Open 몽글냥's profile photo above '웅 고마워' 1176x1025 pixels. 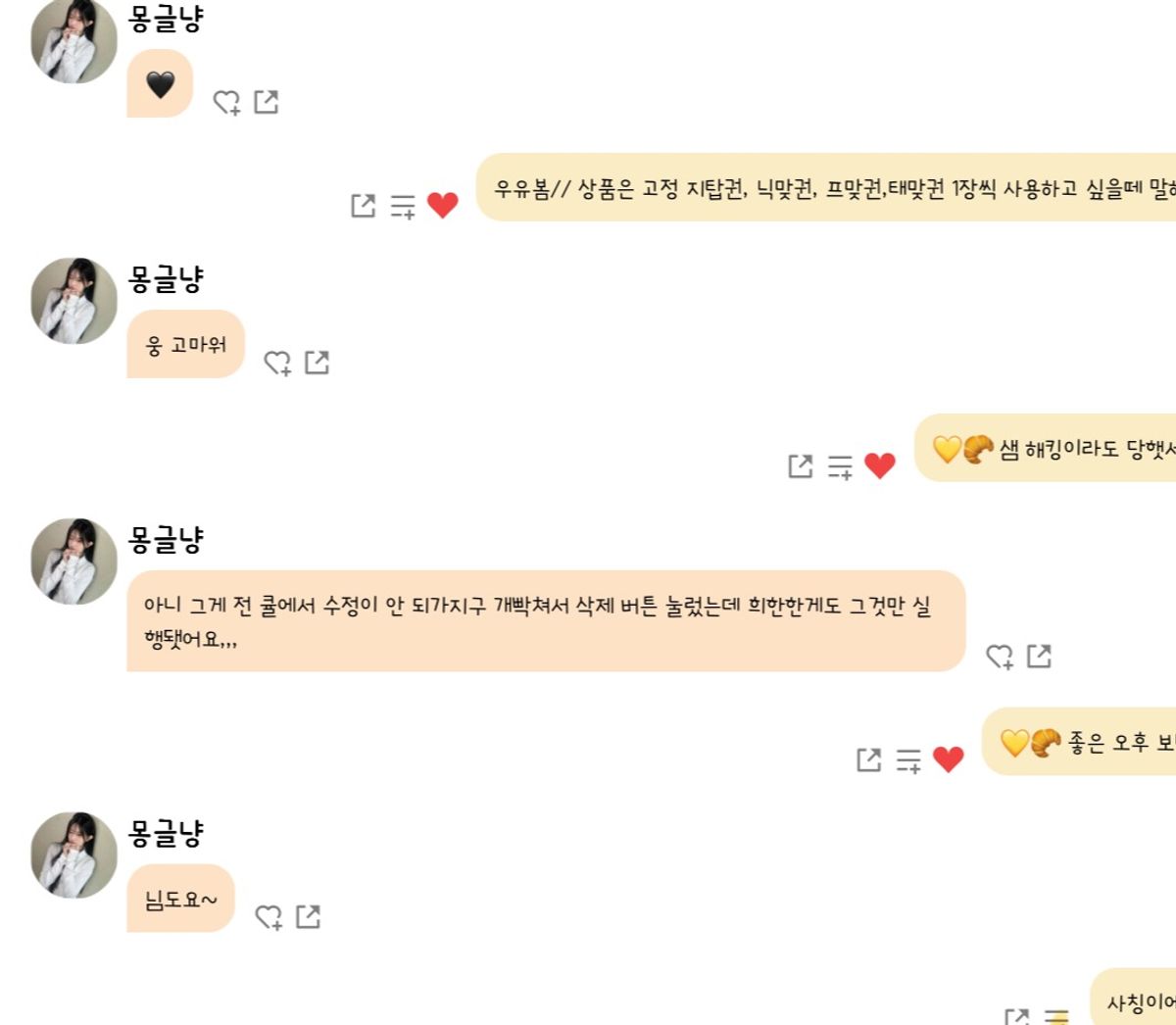(x=74, y=301)
